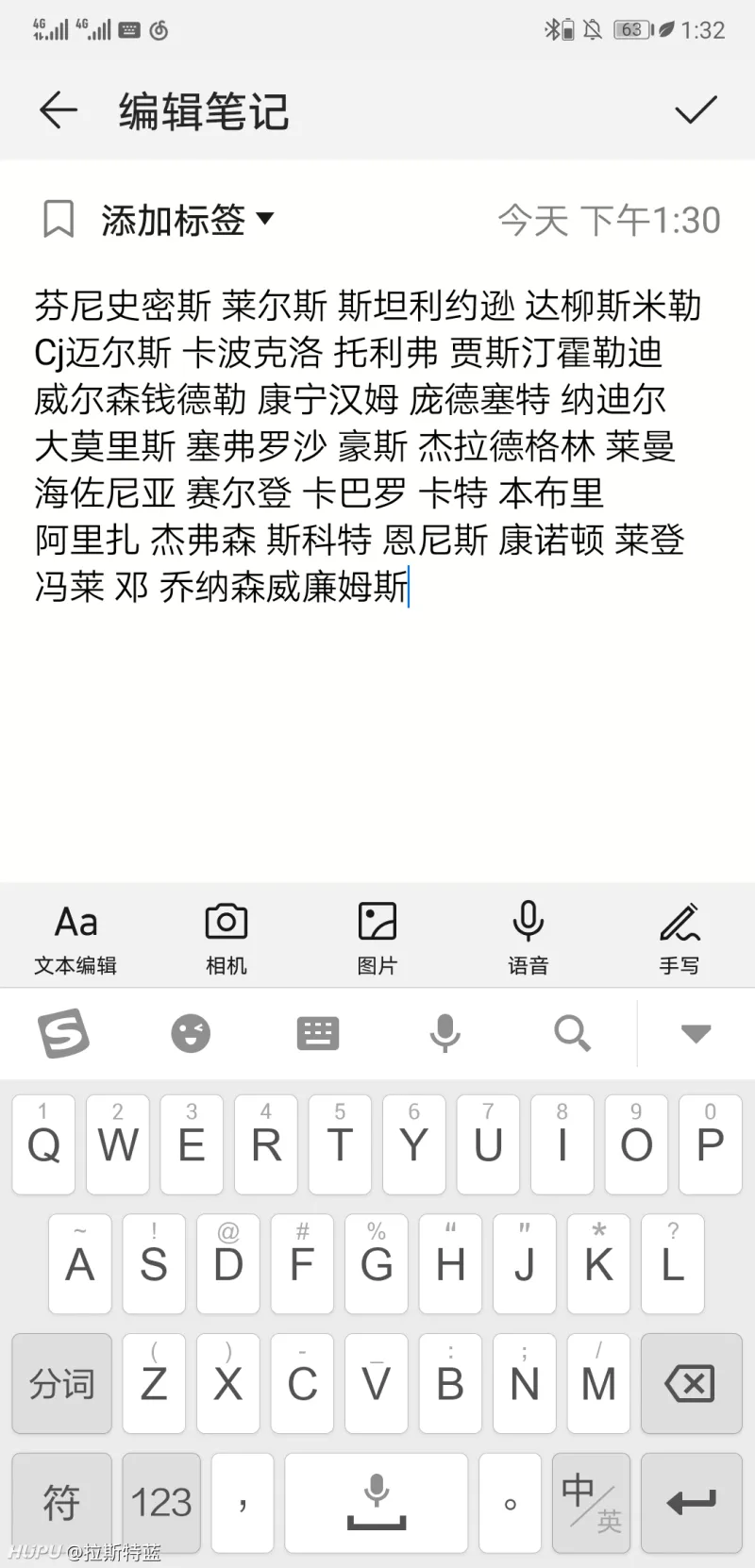Tap the keyboard search icon

tap(572, 1034)
